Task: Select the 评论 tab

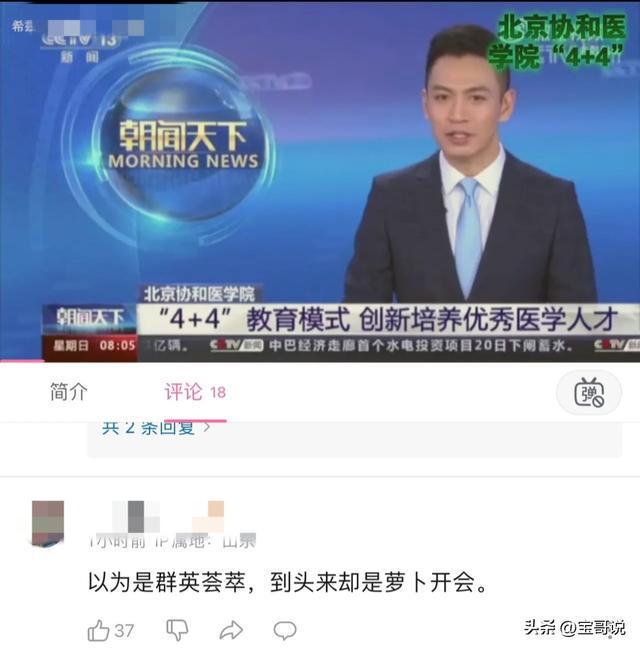Action: tap(184, 392)
